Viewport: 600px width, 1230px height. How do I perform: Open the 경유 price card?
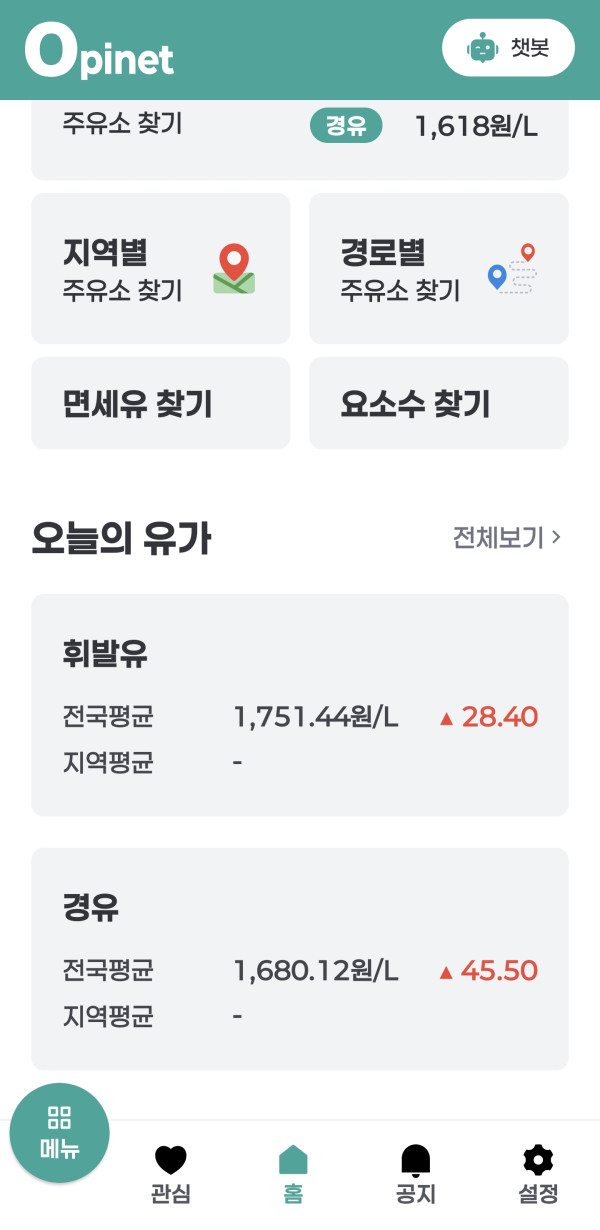[300, 958]
